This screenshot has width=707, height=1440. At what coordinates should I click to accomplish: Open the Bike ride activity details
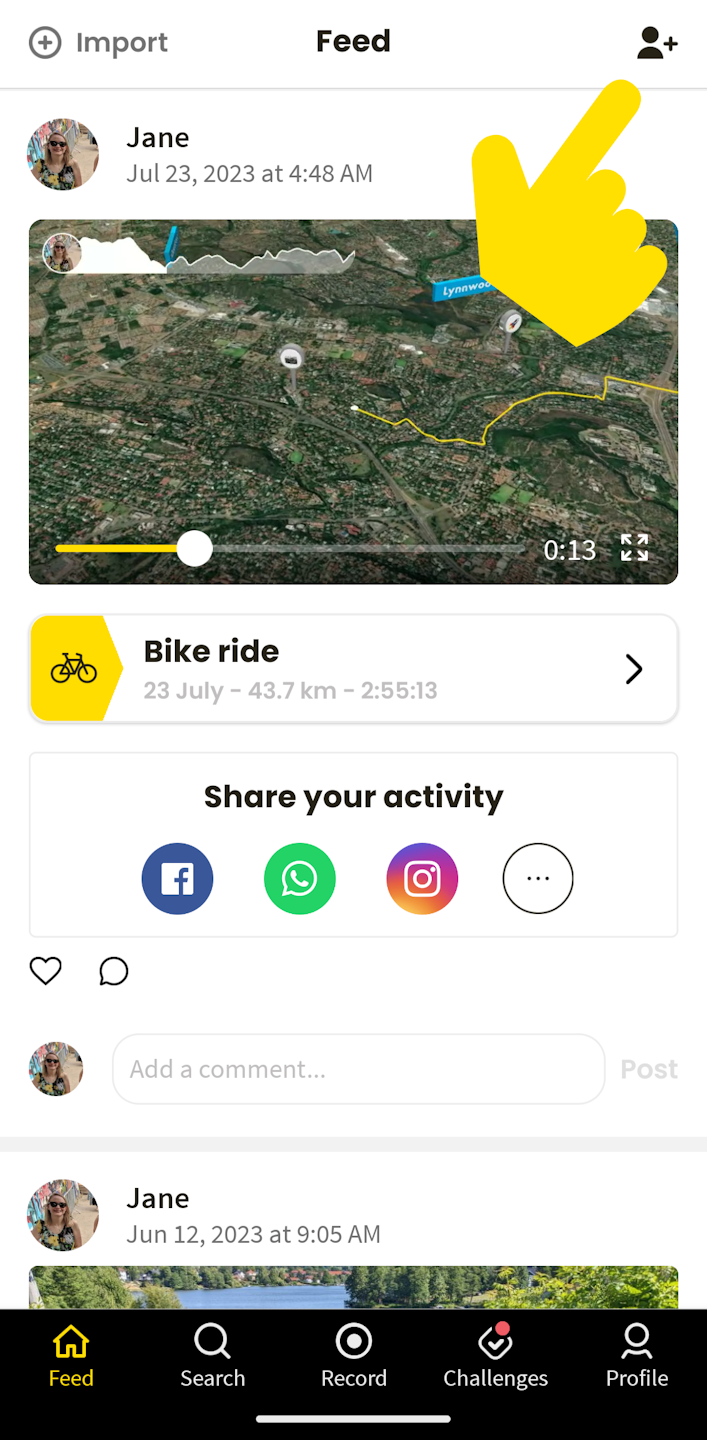pyautogui.click(x=353, y=669)
